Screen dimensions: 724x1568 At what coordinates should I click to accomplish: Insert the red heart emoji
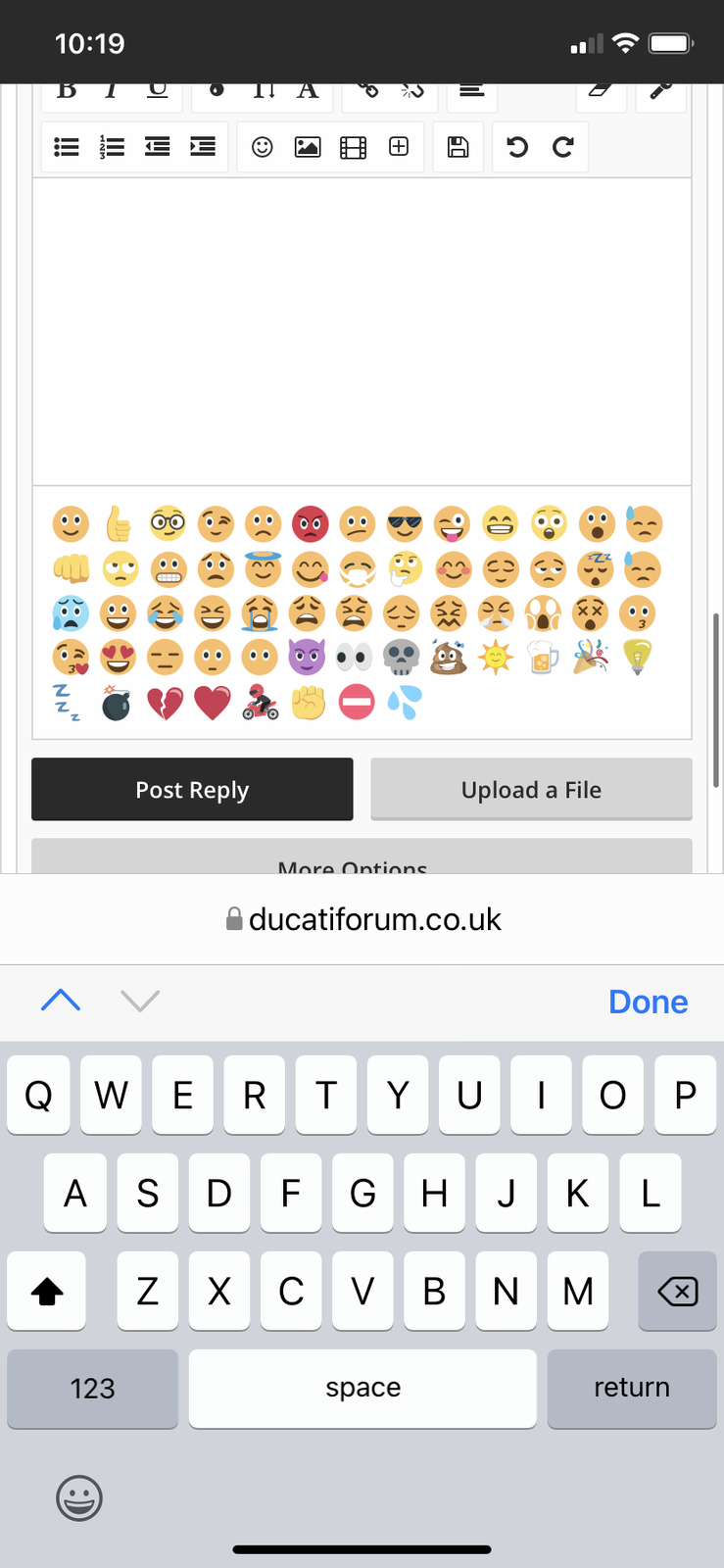(212, 703)
